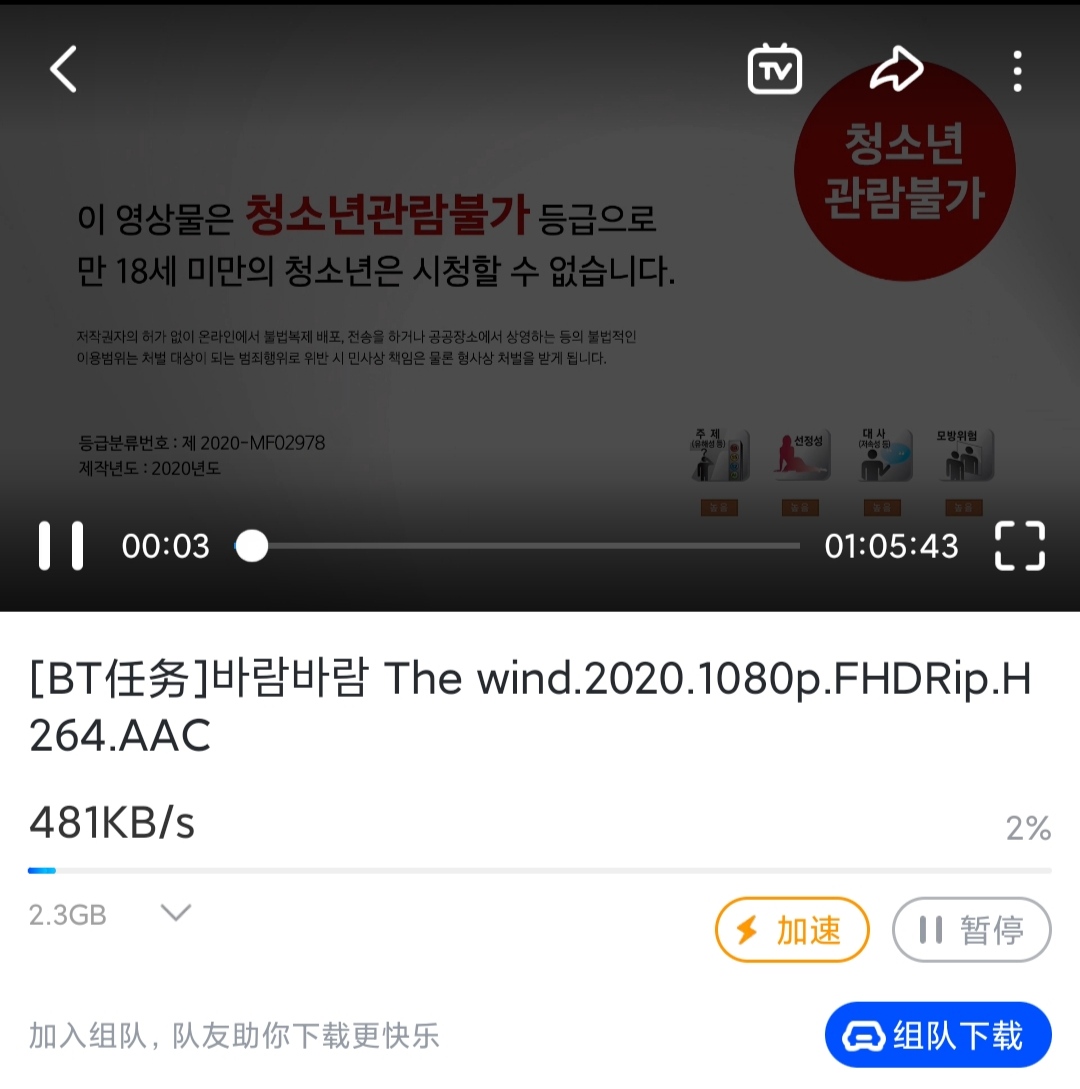This screenshot has width=1080, height=1089.
Task: Cast the video to TV
Action: pyautogui.click(x=775, y=70)
